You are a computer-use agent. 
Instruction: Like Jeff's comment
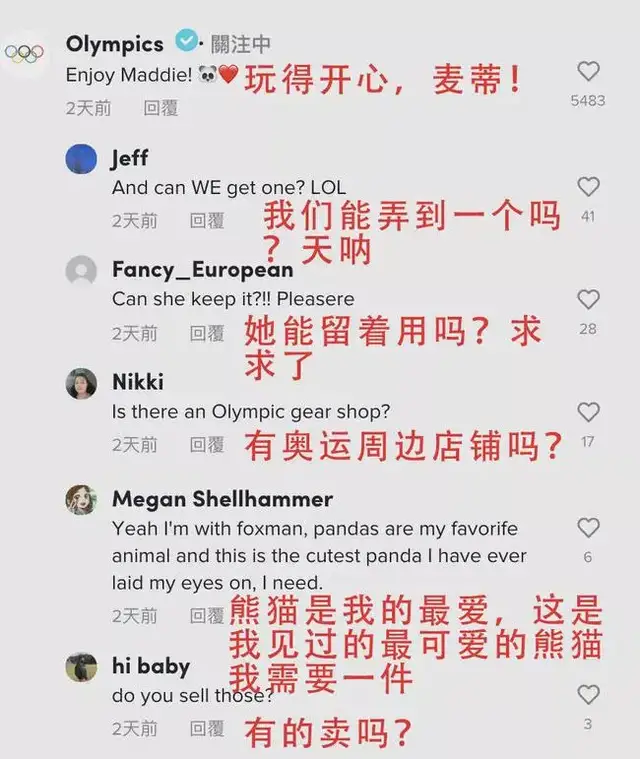point(589,187)
